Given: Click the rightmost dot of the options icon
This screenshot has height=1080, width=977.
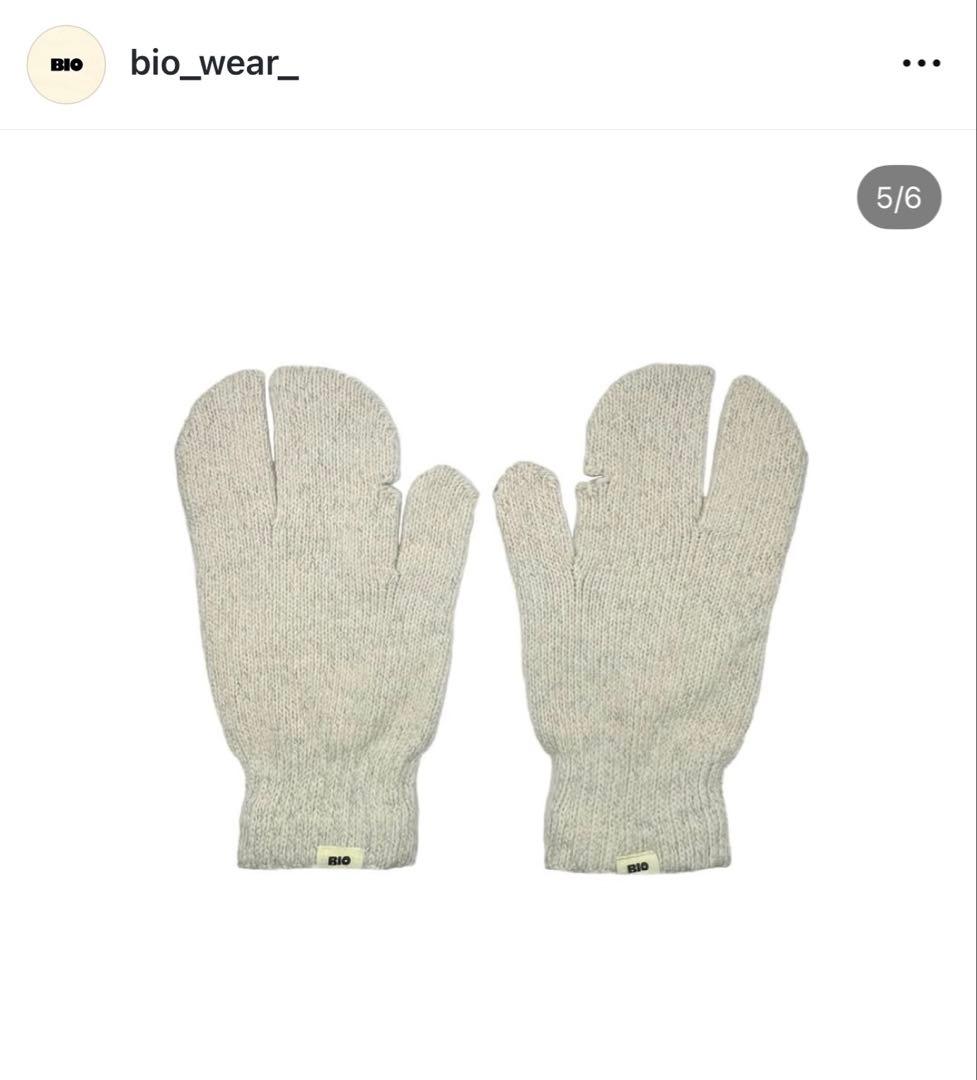Looking at the screenshot, I should (x=935, y=63).
